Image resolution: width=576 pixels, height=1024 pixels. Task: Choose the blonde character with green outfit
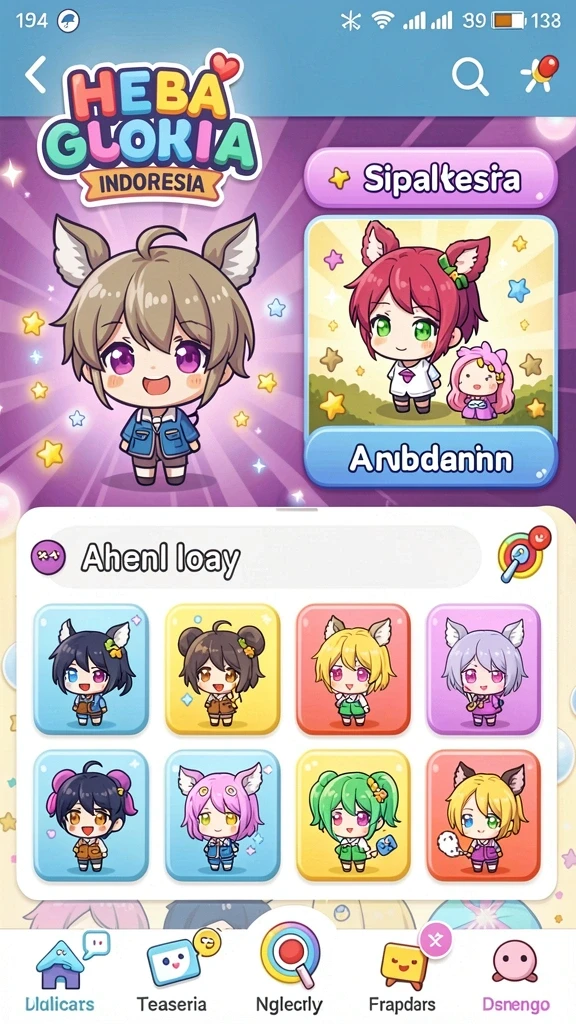[x=353, y=669]
